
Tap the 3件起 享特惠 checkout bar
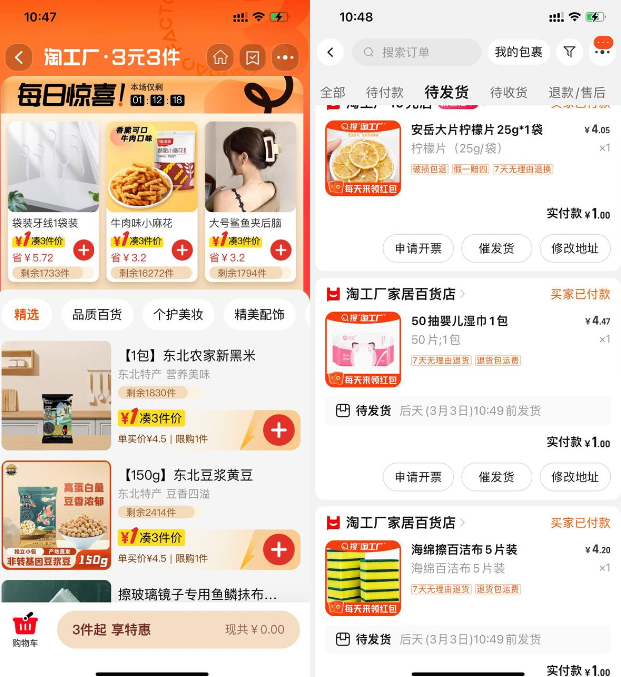coord(178,630)
